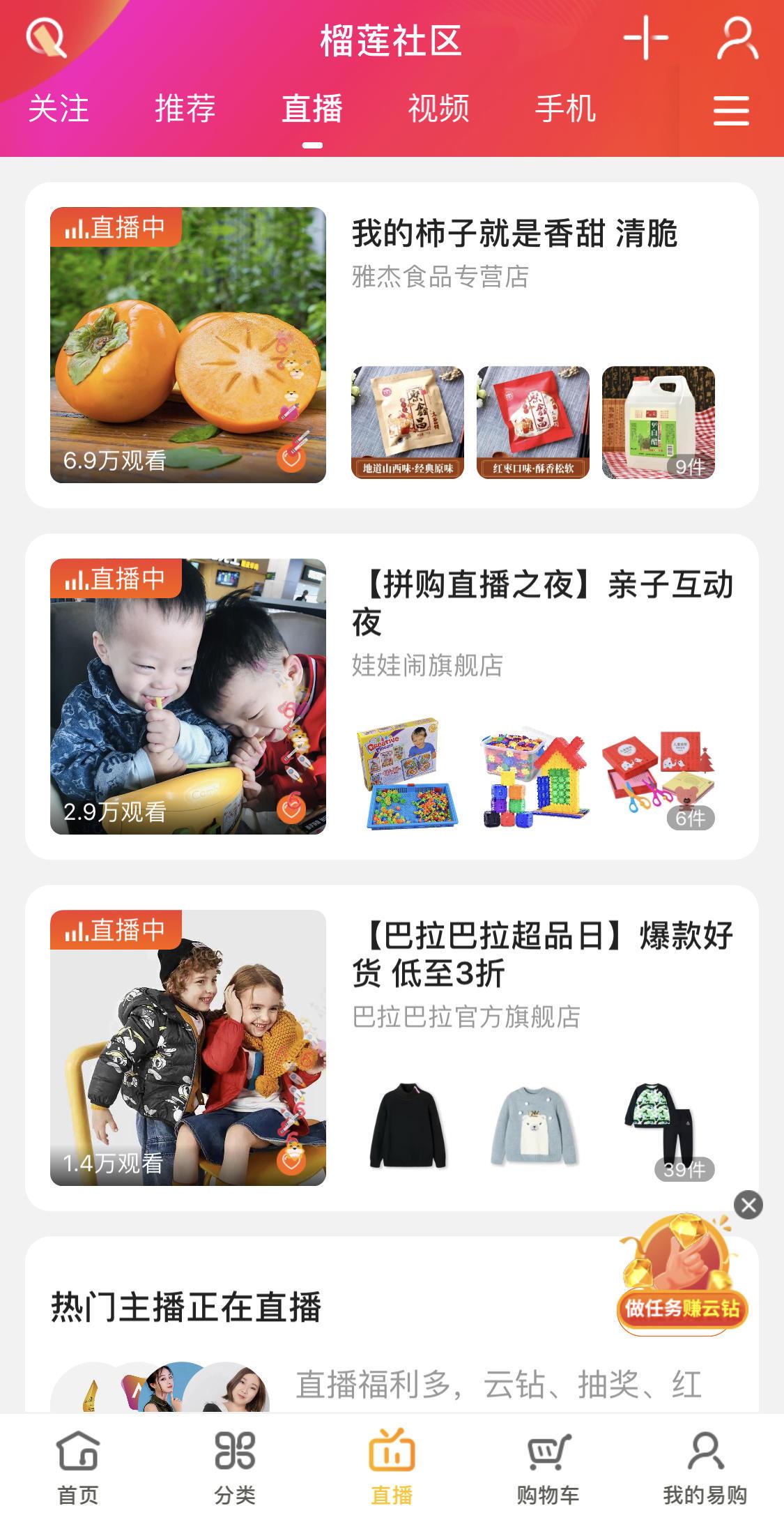Screen dimensions: 784x1522
Task: View the 9件 vinegar jug product tile
Action: pyautogui.click(x=659, y=423)
